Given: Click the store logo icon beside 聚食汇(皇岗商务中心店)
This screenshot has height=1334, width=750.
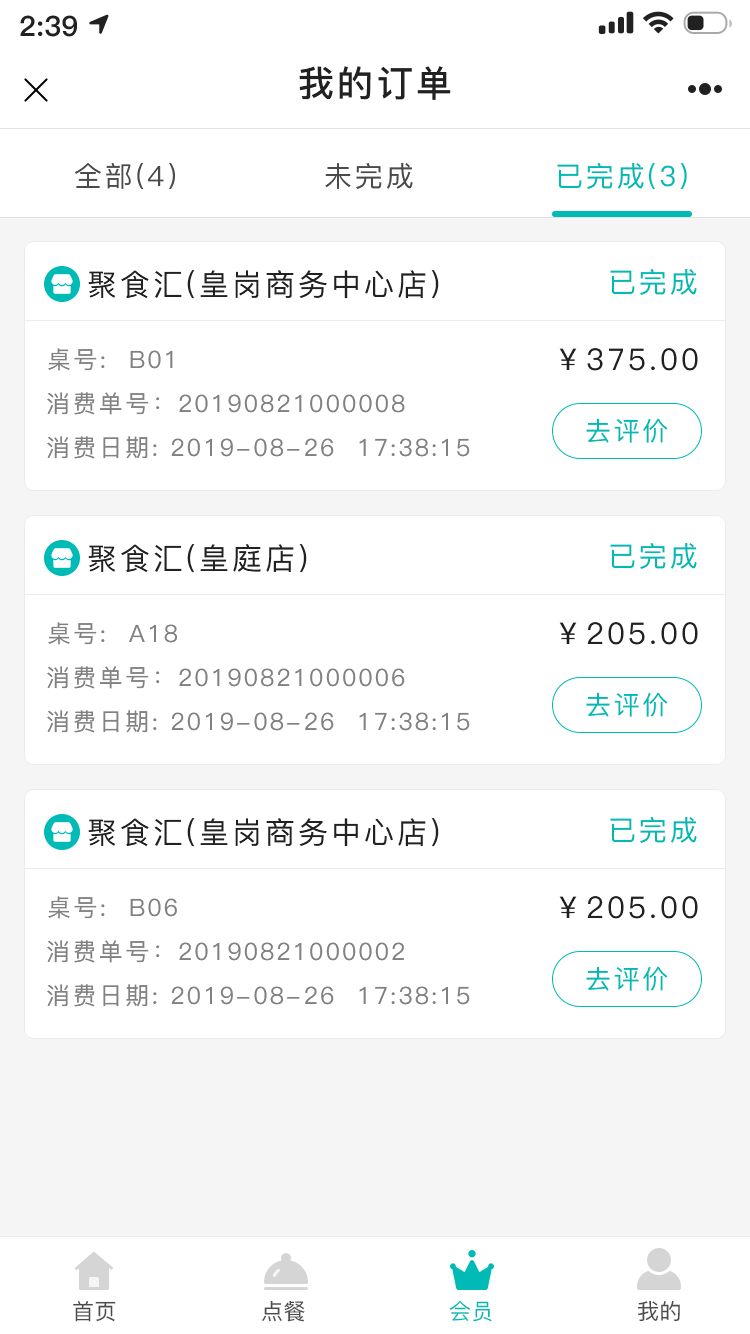Looking at the screenshot, I should tap(62, 283).
